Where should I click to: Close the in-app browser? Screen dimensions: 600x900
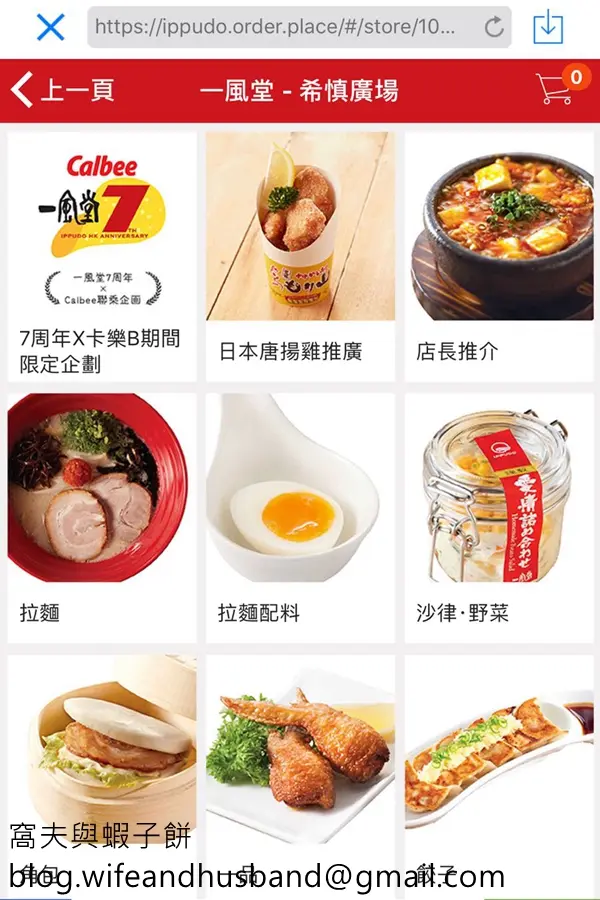pos(50,27)
